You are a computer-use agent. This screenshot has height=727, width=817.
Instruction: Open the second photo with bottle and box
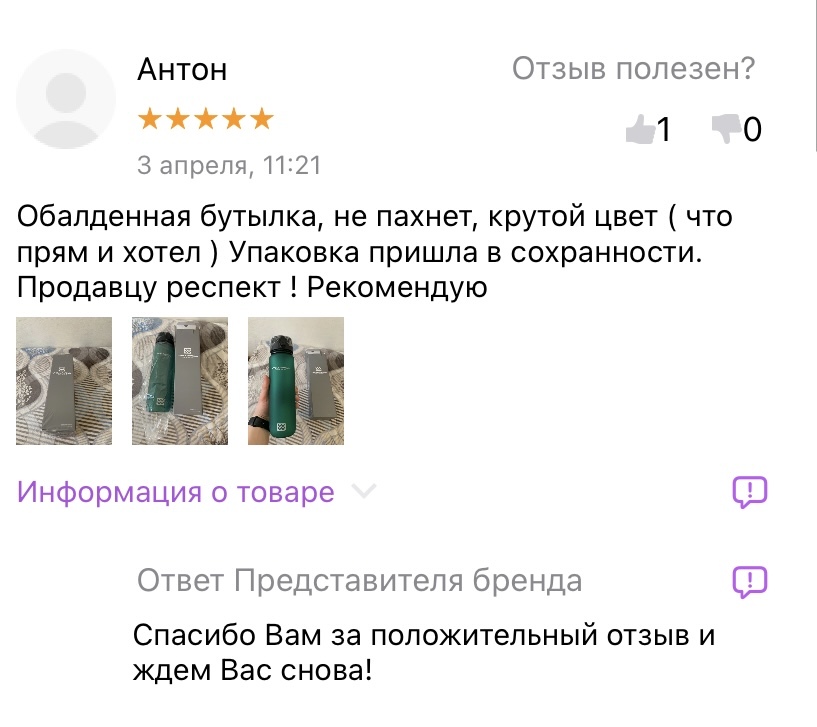pyautogui.click(x=180, y=381)
